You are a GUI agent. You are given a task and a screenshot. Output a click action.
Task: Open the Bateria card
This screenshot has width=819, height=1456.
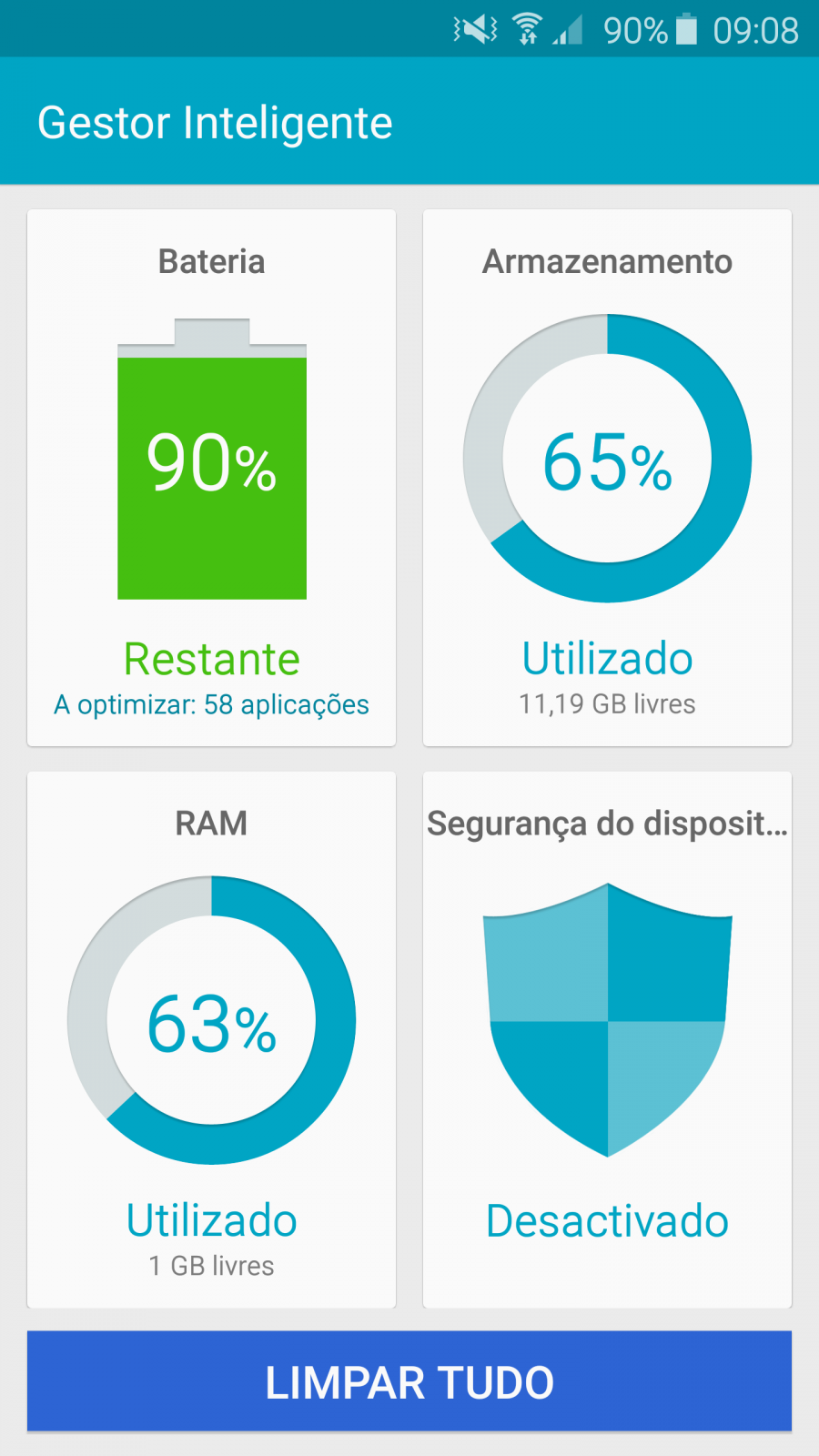coord(211,478)
